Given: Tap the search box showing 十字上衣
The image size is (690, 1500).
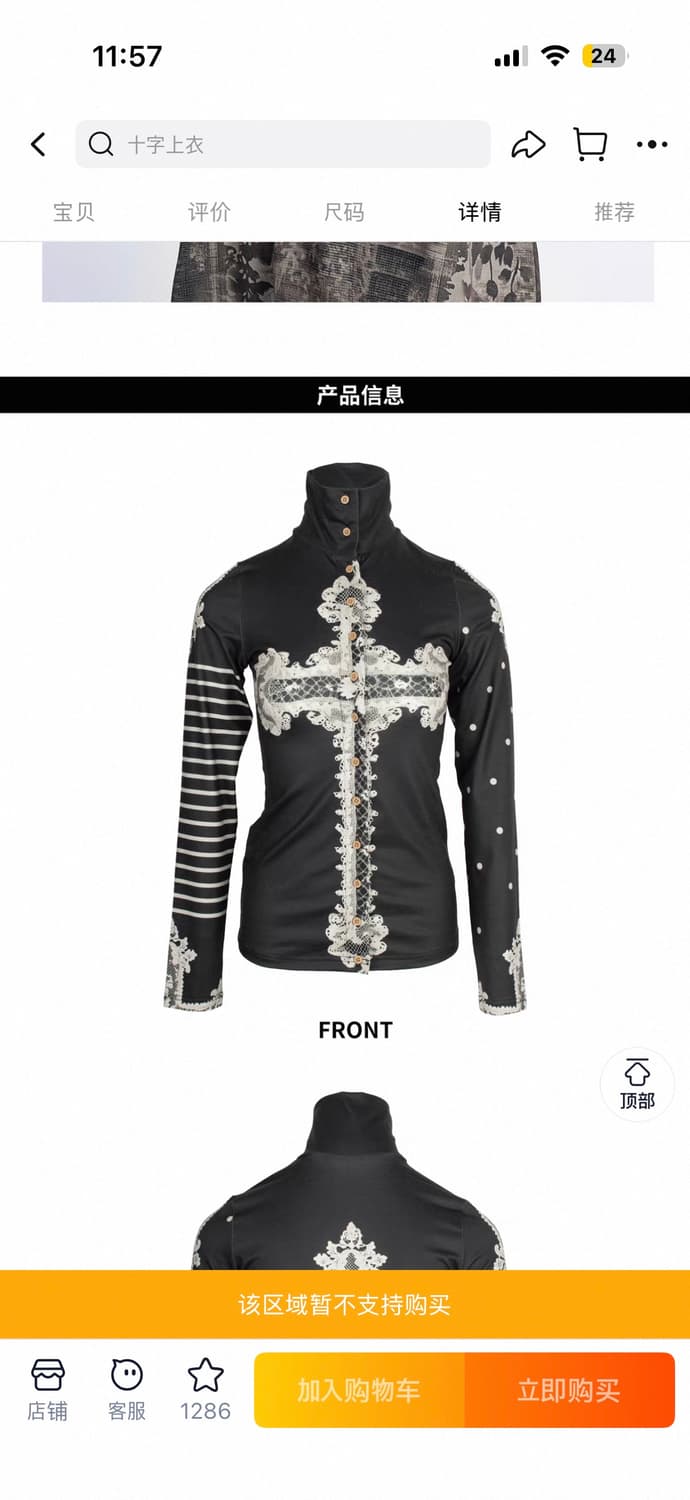Looking at the screenshot, I should click(282, 145).
